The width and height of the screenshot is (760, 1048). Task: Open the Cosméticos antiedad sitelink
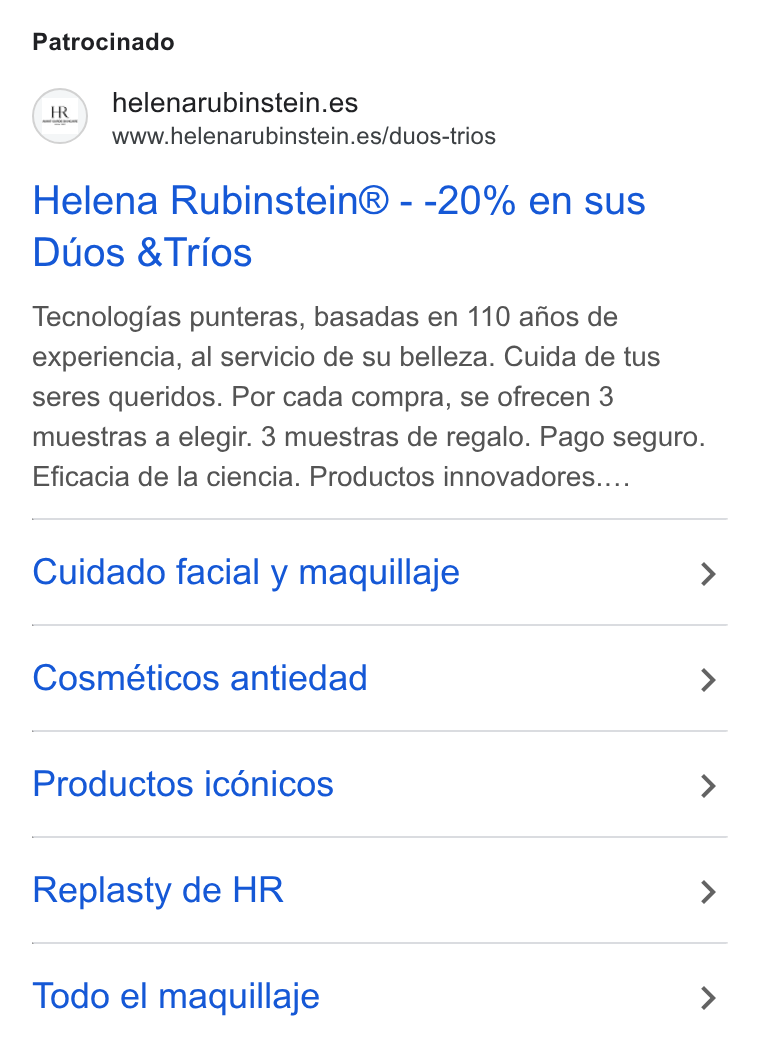click(380, 678)
